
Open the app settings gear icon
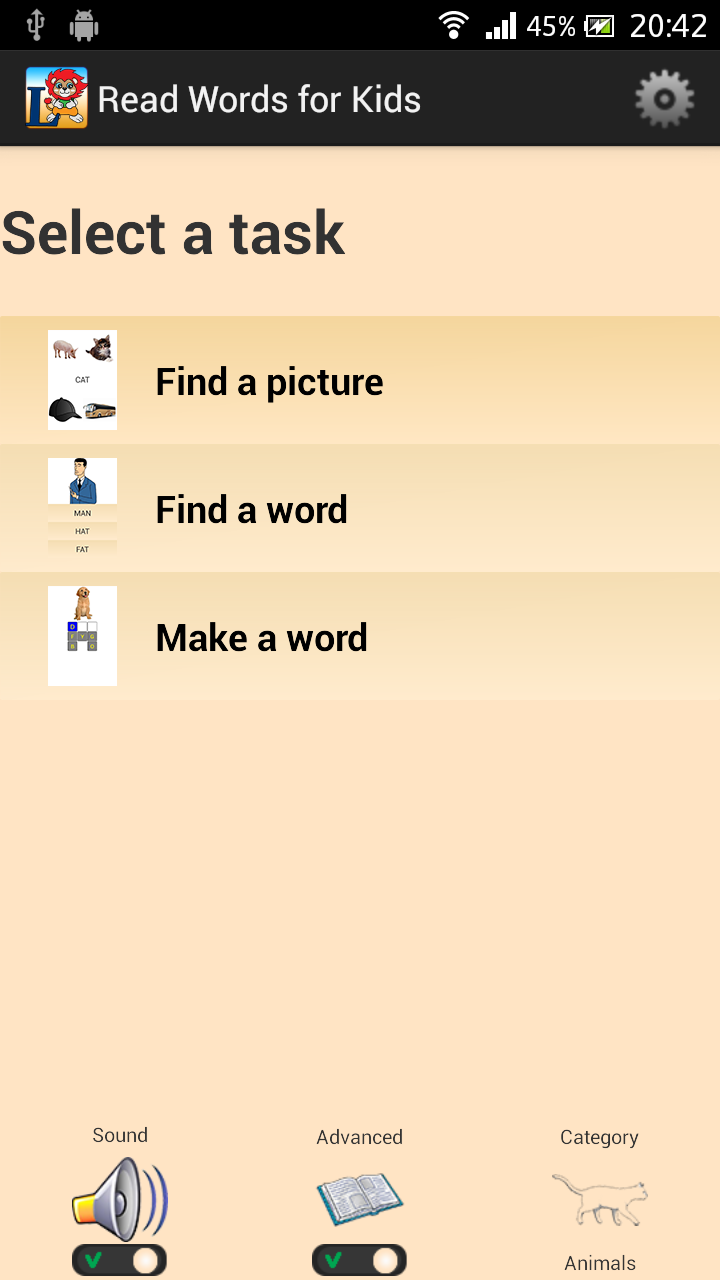click(663, 98)
